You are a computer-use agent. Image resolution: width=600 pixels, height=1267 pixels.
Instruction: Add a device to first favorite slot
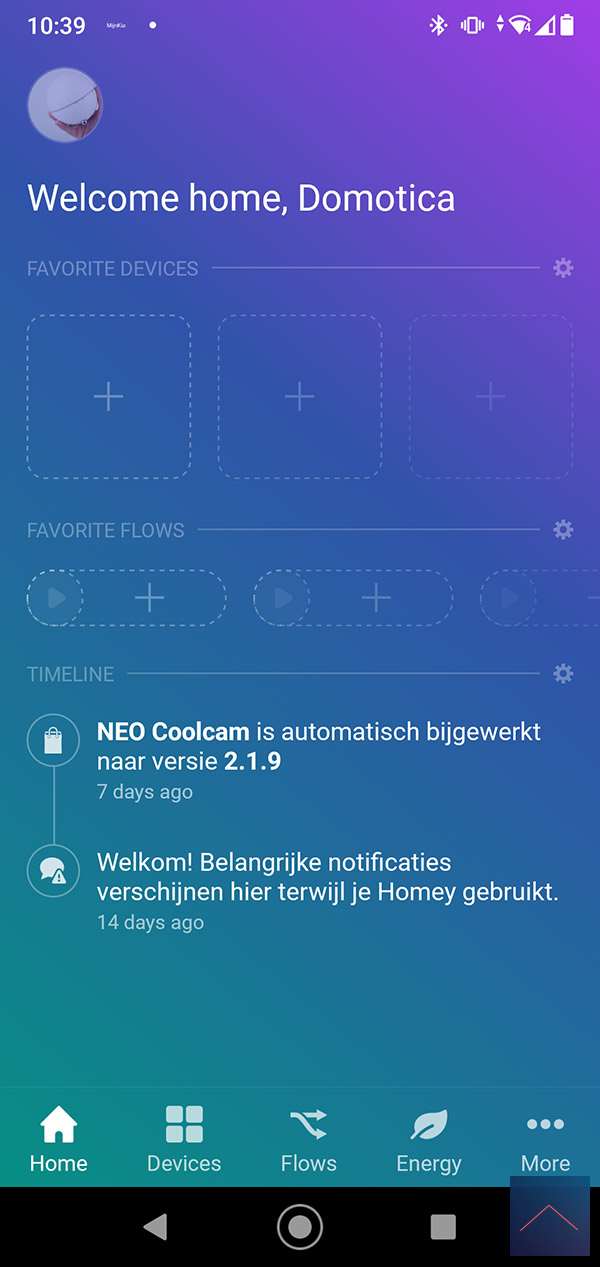[108, 397]
